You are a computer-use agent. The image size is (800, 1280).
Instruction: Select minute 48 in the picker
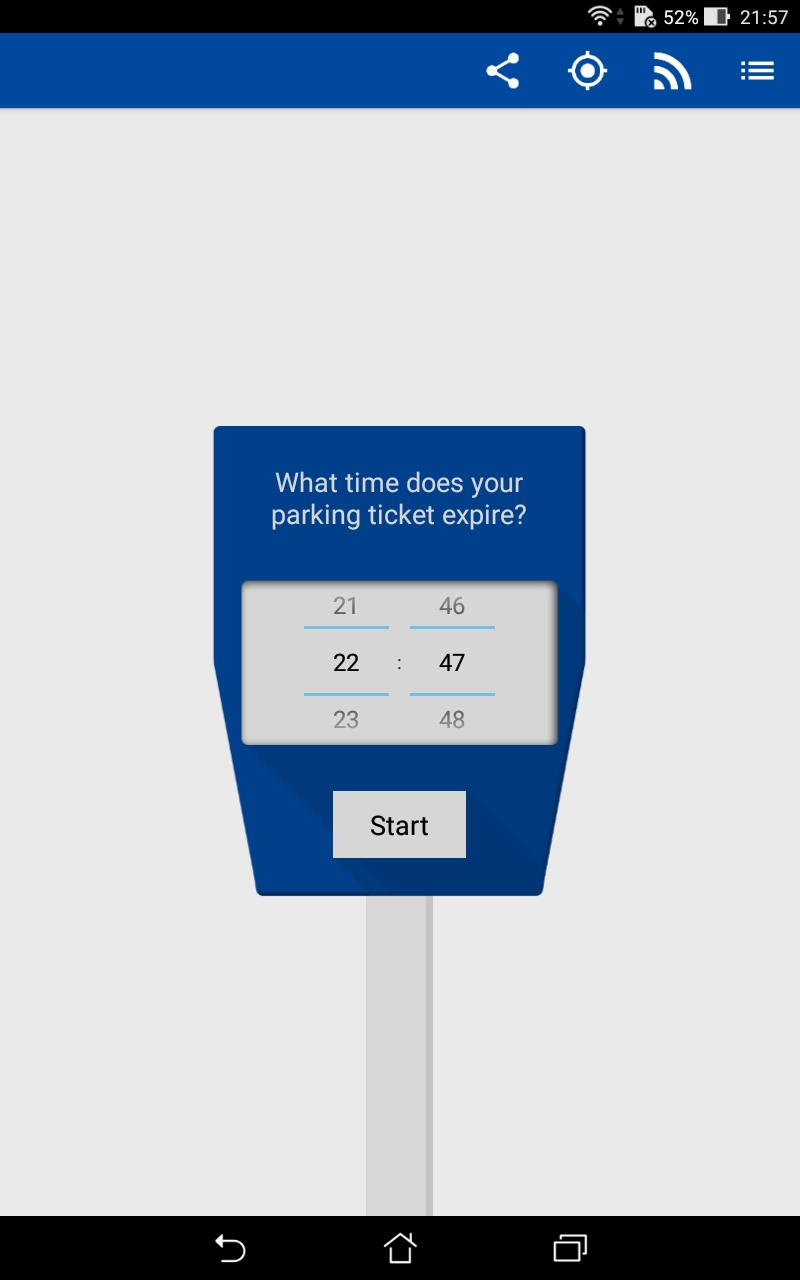(x=452, y=719)
